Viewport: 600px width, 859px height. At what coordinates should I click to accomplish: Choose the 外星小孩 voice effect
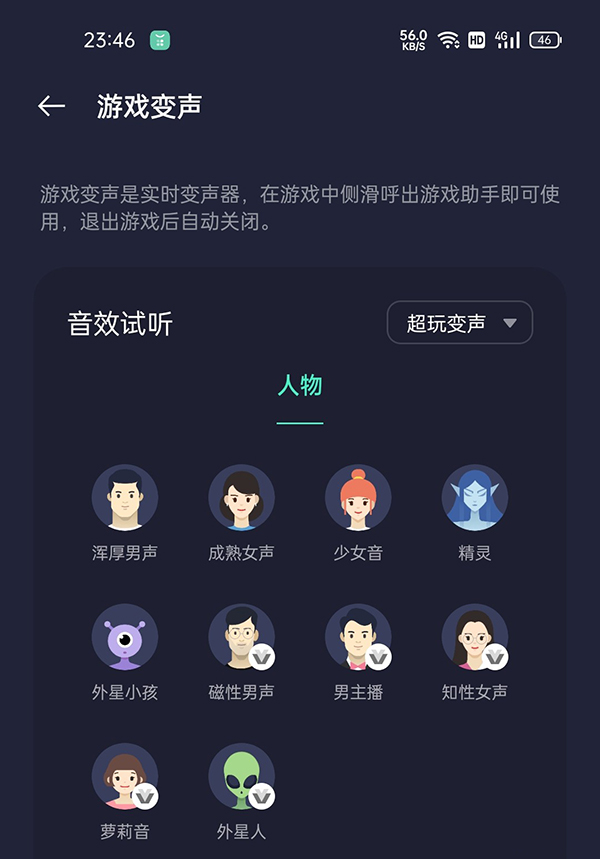[x=125, y=637]
